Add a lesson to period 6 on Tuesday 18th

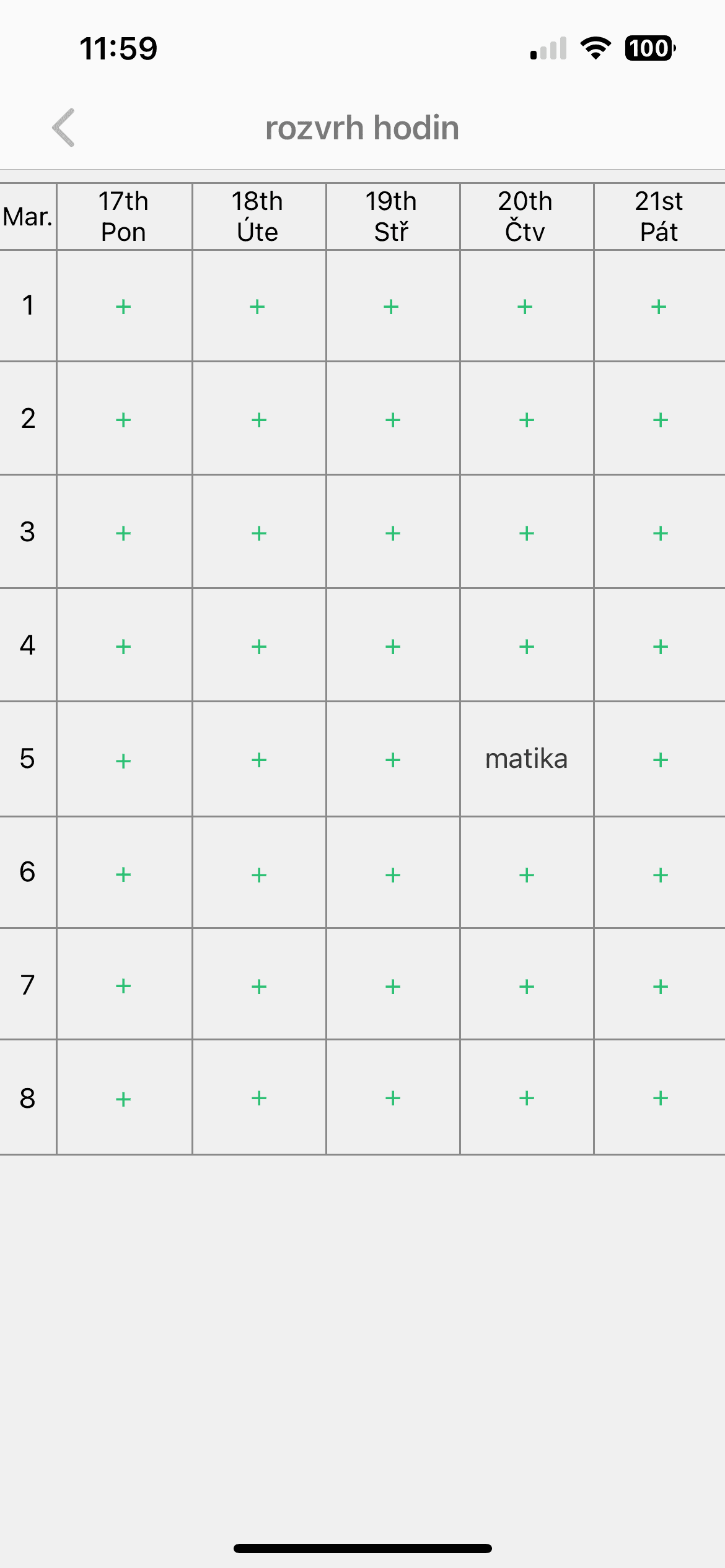(x=259, y=875)
